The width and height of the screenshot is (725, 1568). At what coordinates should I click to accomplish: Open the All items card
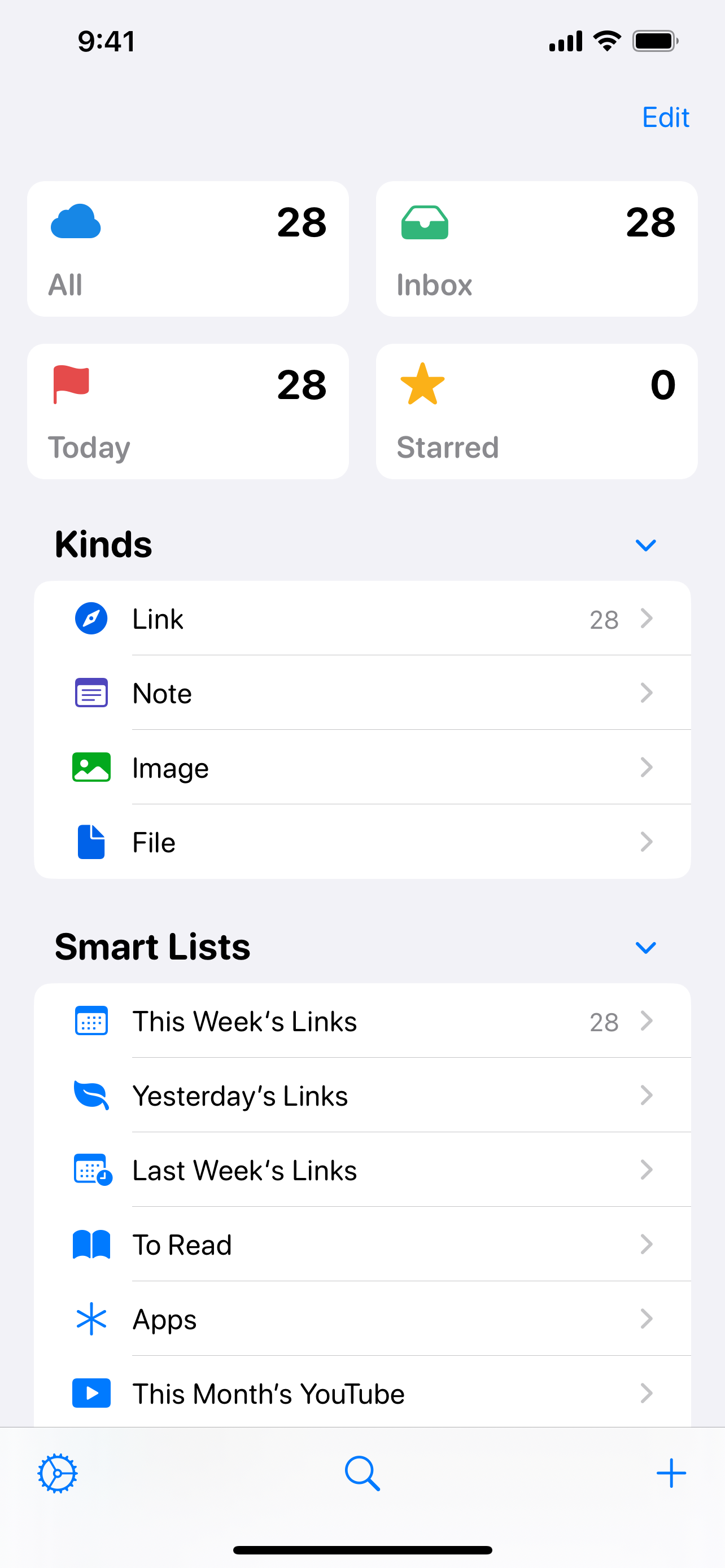(x=187, y=249)
